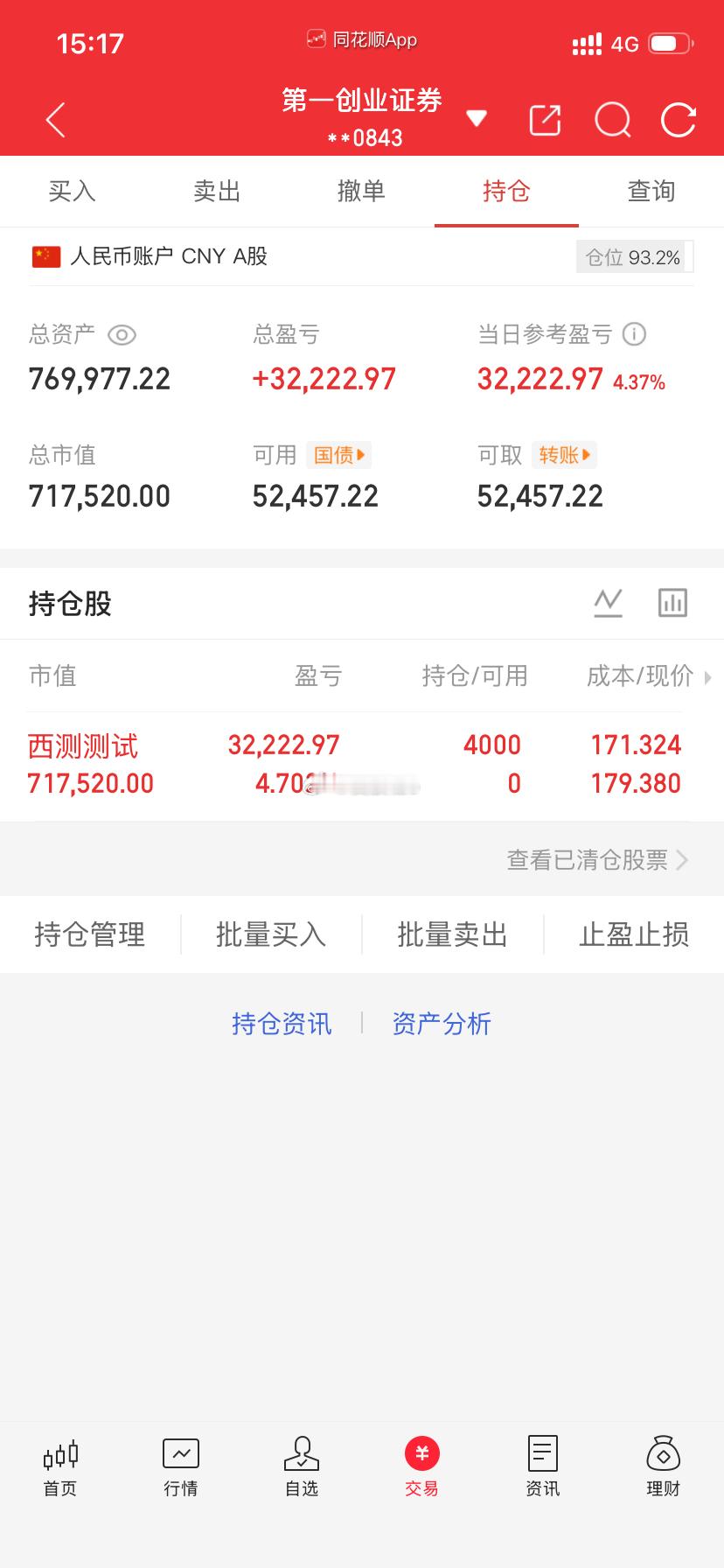Viewport: 724px width, 1568px height.
Task: Open the 国债 option beside 可用
Action: coord(339,455)
